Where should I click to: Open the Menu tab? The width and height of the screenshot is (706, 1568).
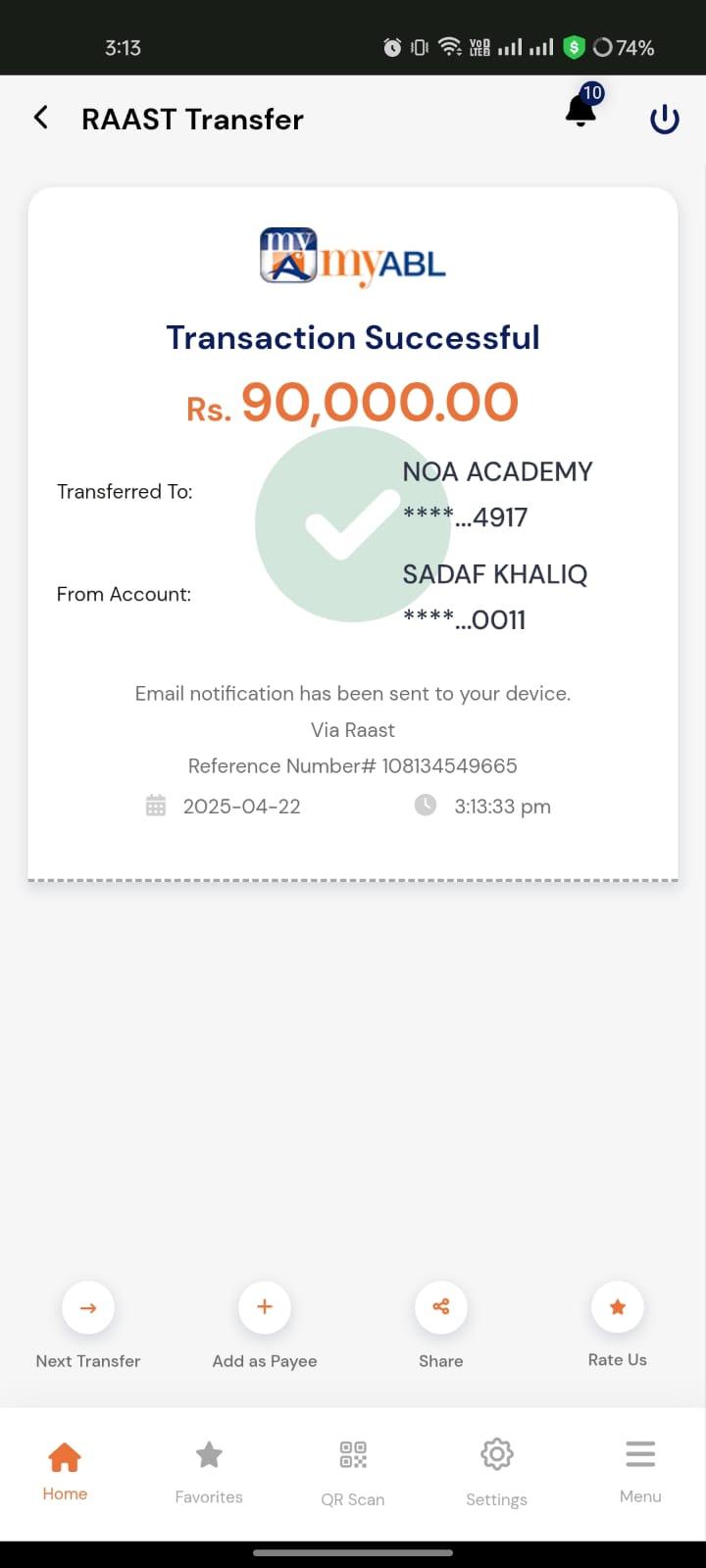[x=640, y=1470]
